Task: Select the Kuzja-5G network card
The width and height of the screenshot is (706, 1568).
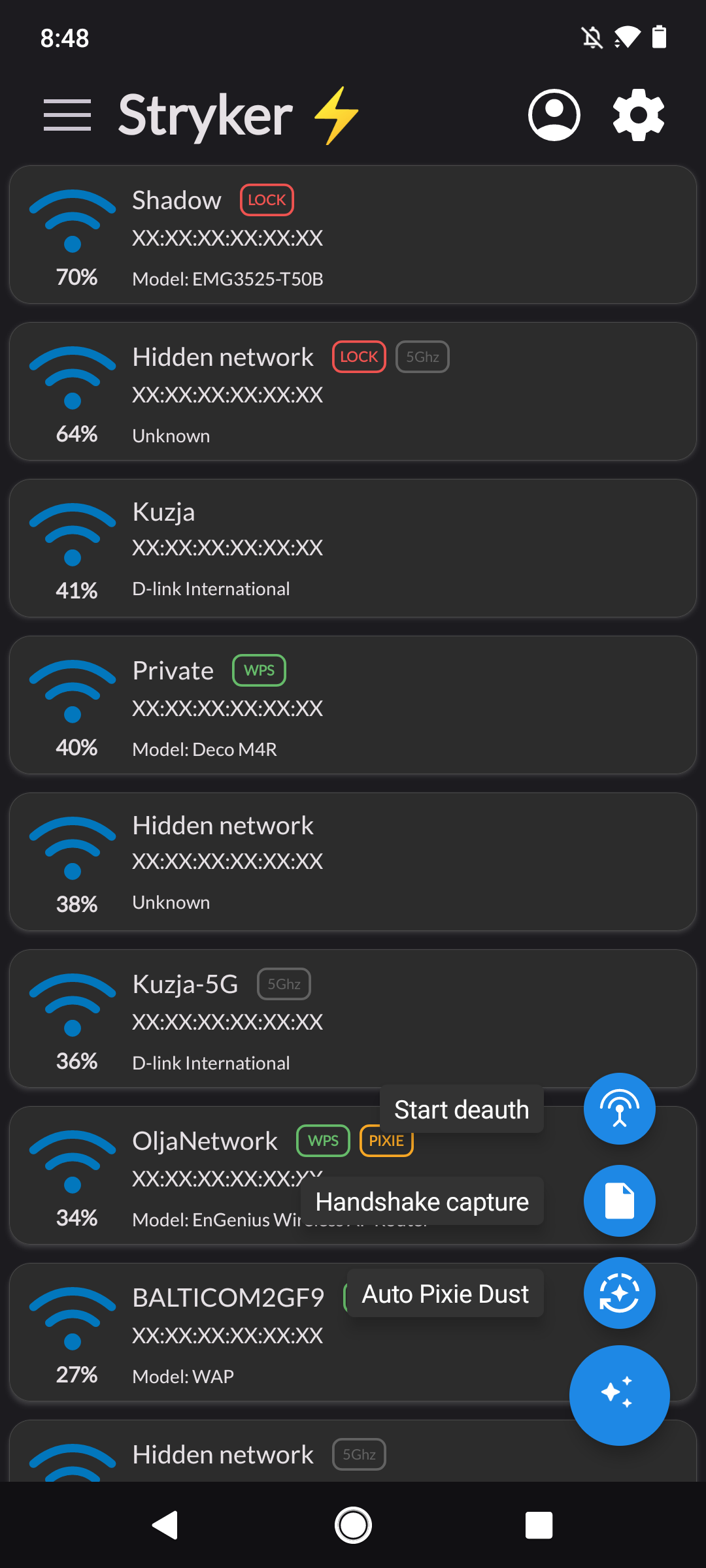Action: point(353,1019)
